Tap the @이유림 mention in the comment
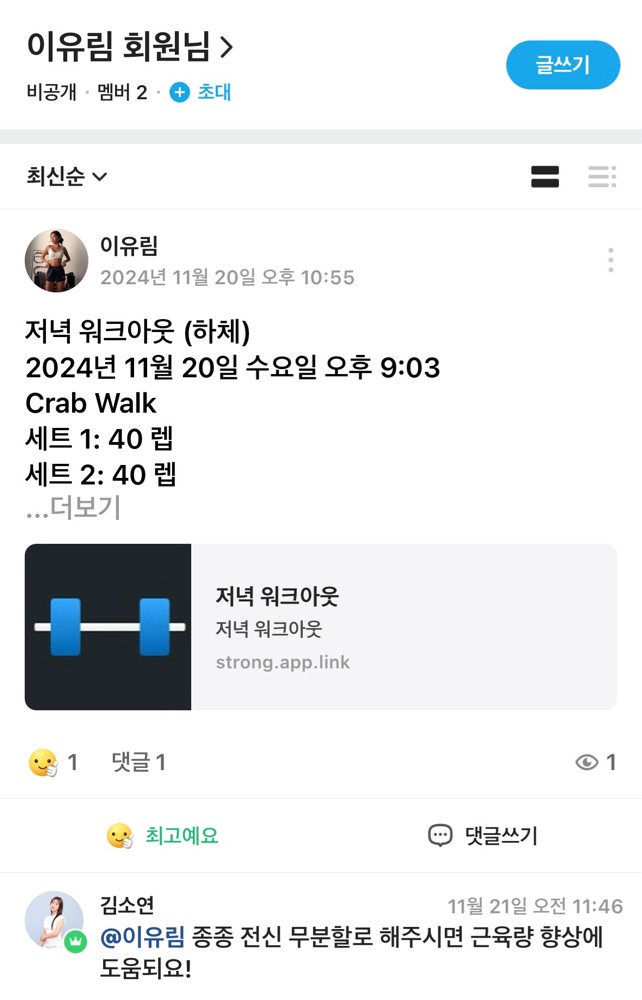This screenshot has width=642, height=1000. click(x=143, y=938)
